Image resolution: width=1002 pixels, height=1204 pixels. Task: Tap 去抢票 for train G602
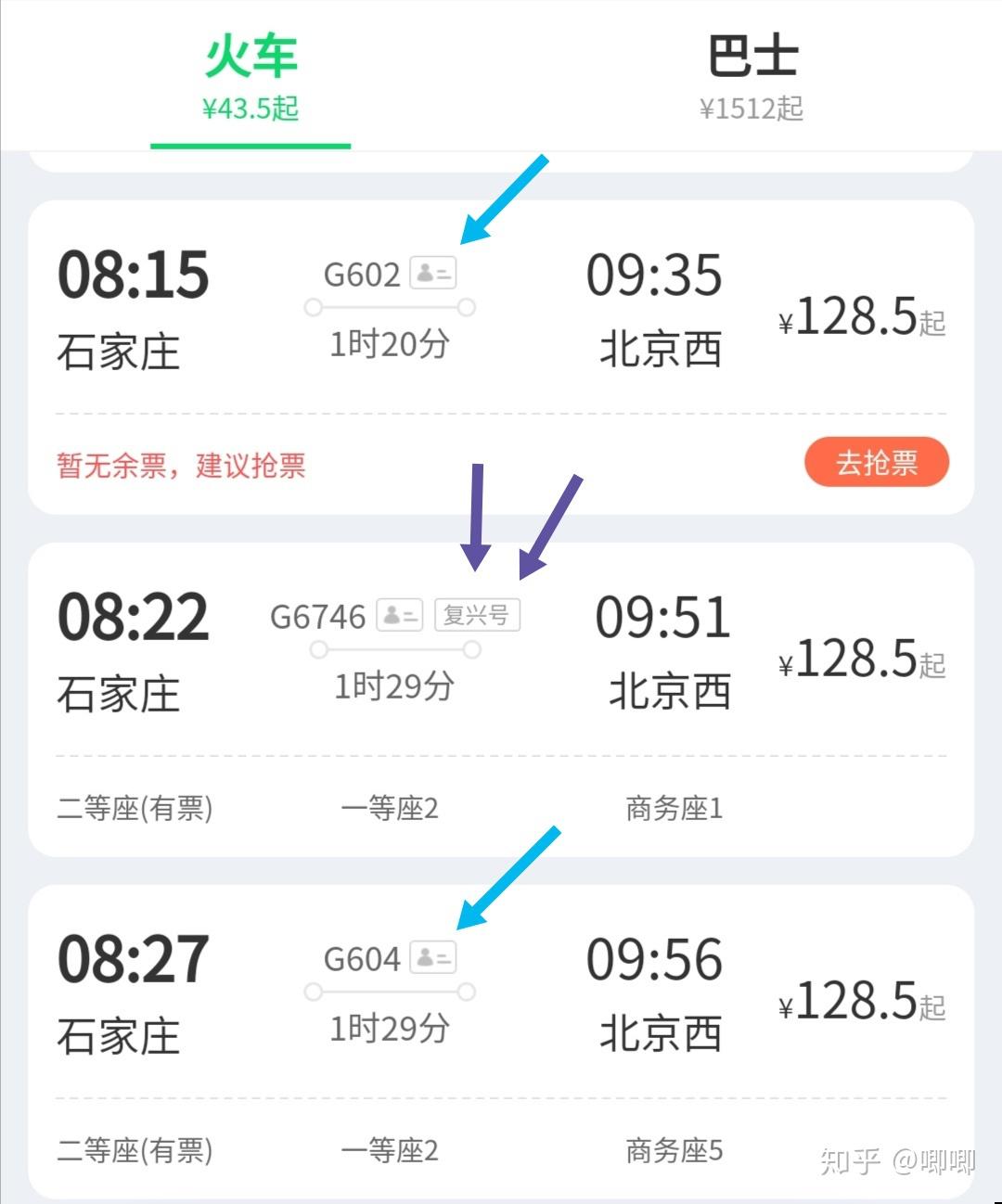[876, 462]
